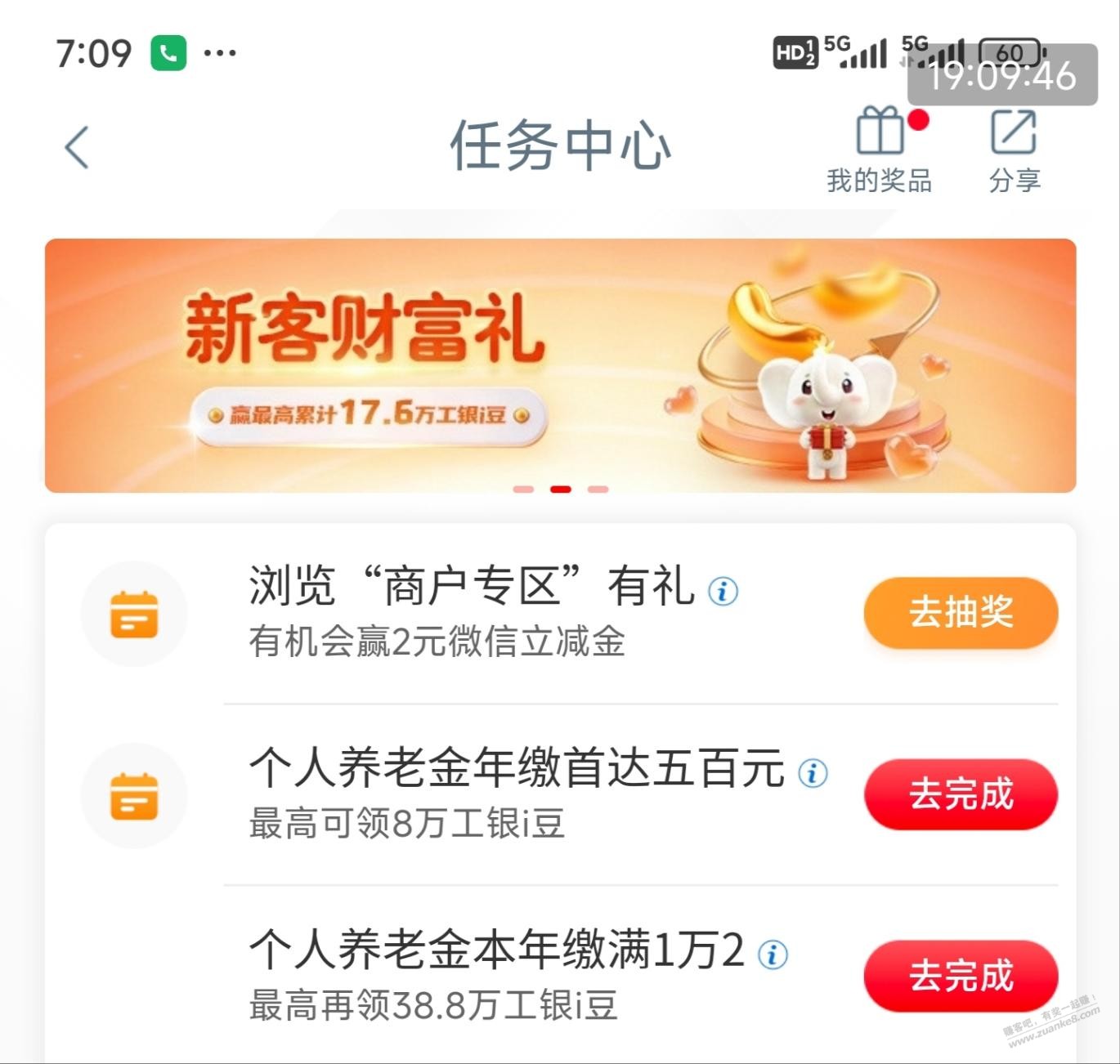View info icon beside 个人养老金本年缴满1万2
This screenshot has width=1120, height=1064.
773,954
